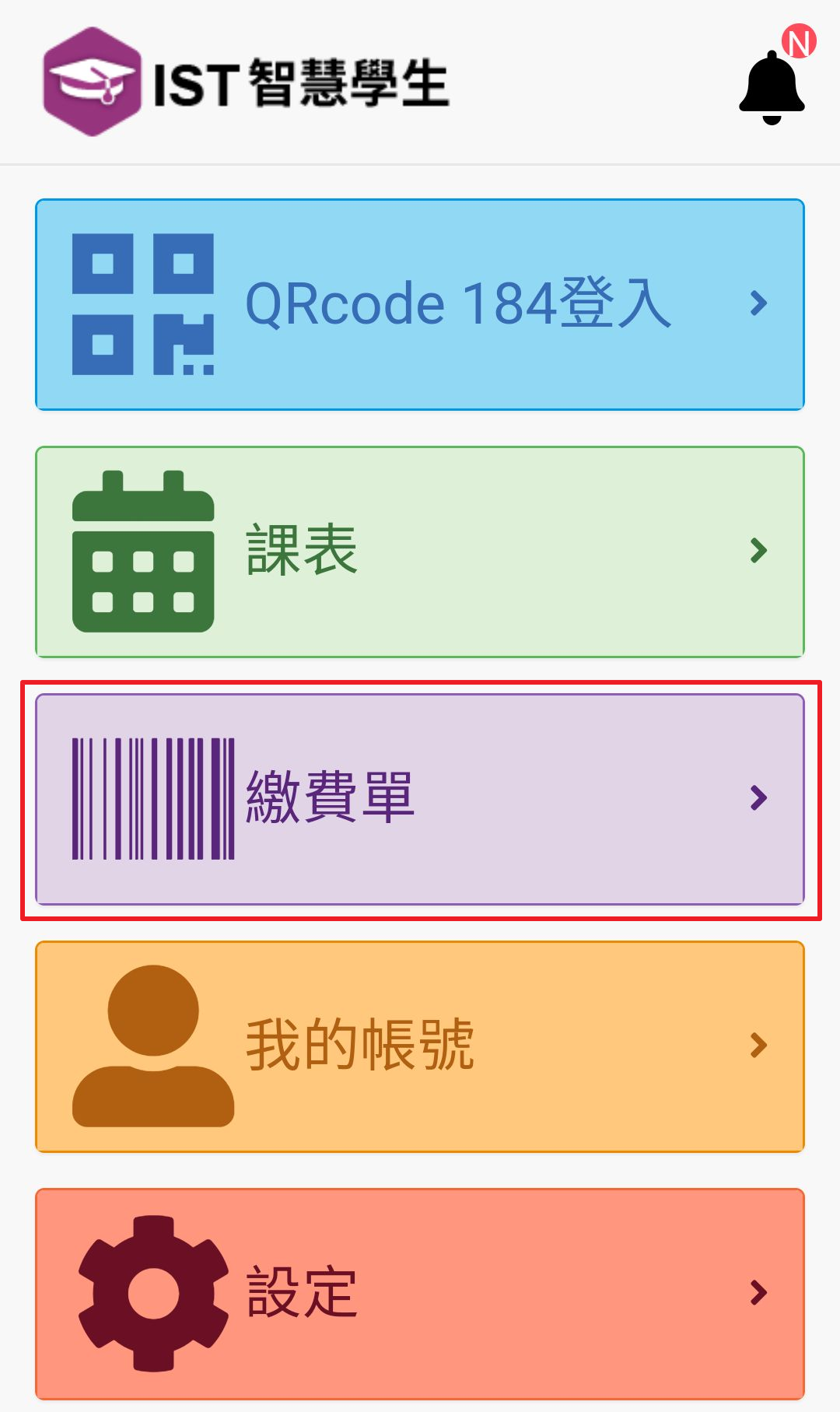
Task: Open QRcode 184登入 card
Action: [x=420, y=304]
